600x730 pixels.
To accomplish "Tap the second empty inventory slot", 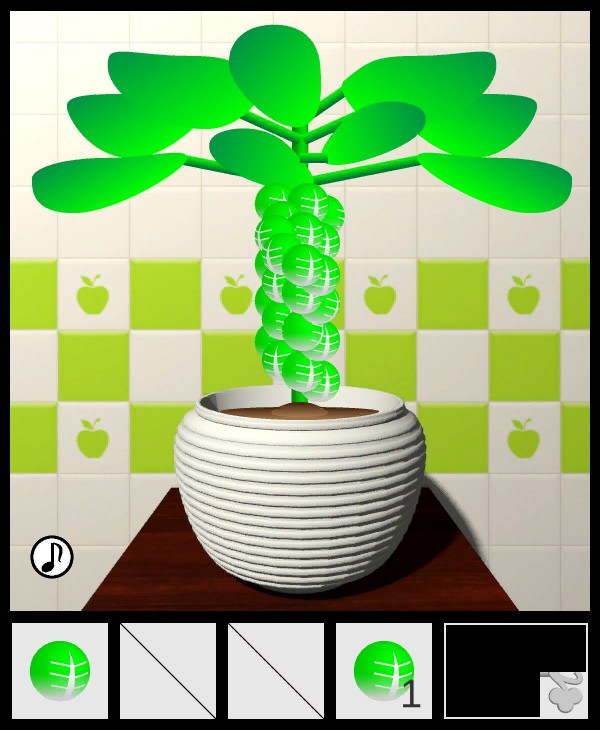I will 168,671.
